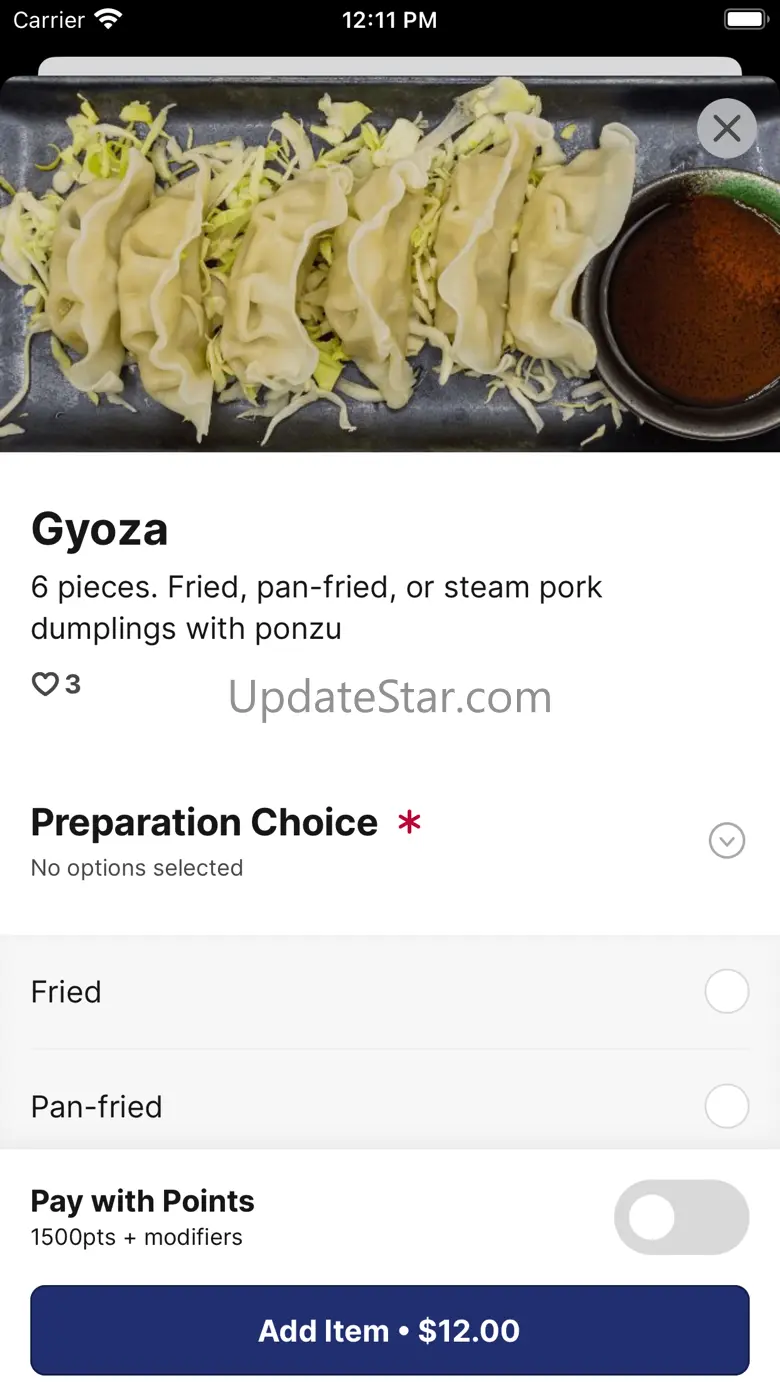Enable Pay with Points
The width and height of the screenshot is (780, 1387).
coord(681,1217)
